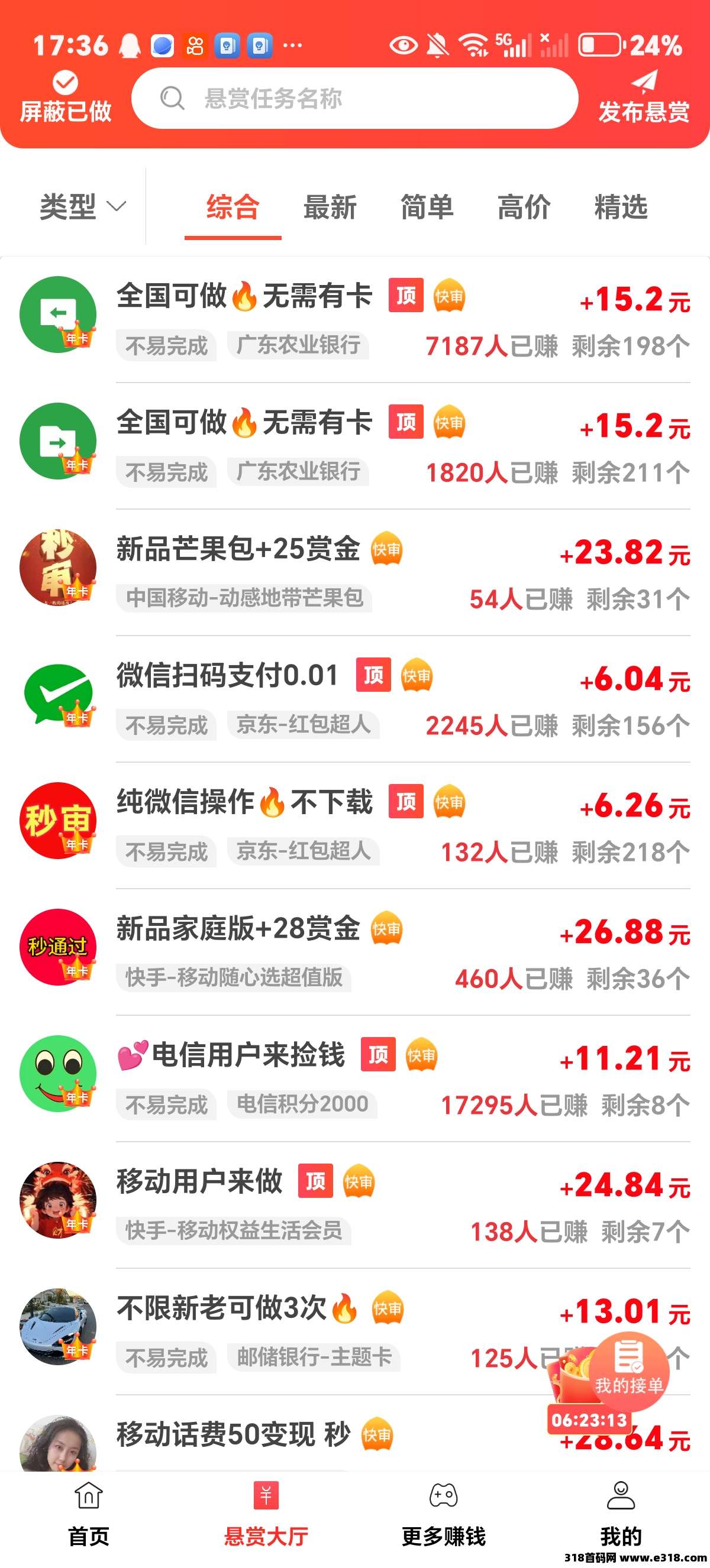Select the 高价 tab
This screenshot has width=710, height=1568.
(524, 207)
